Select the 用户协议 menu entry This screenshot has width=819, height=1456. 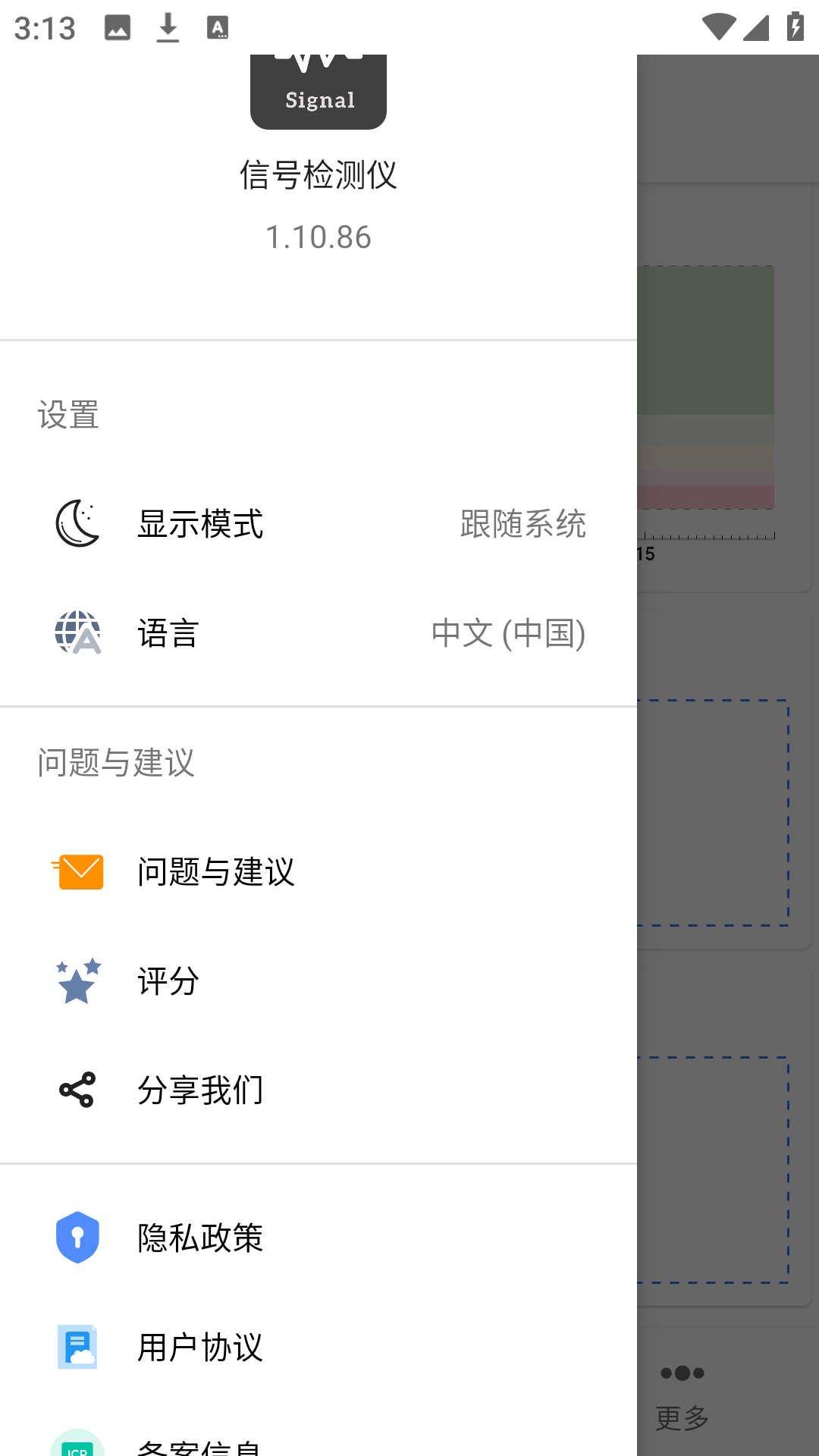[199, 1348]
